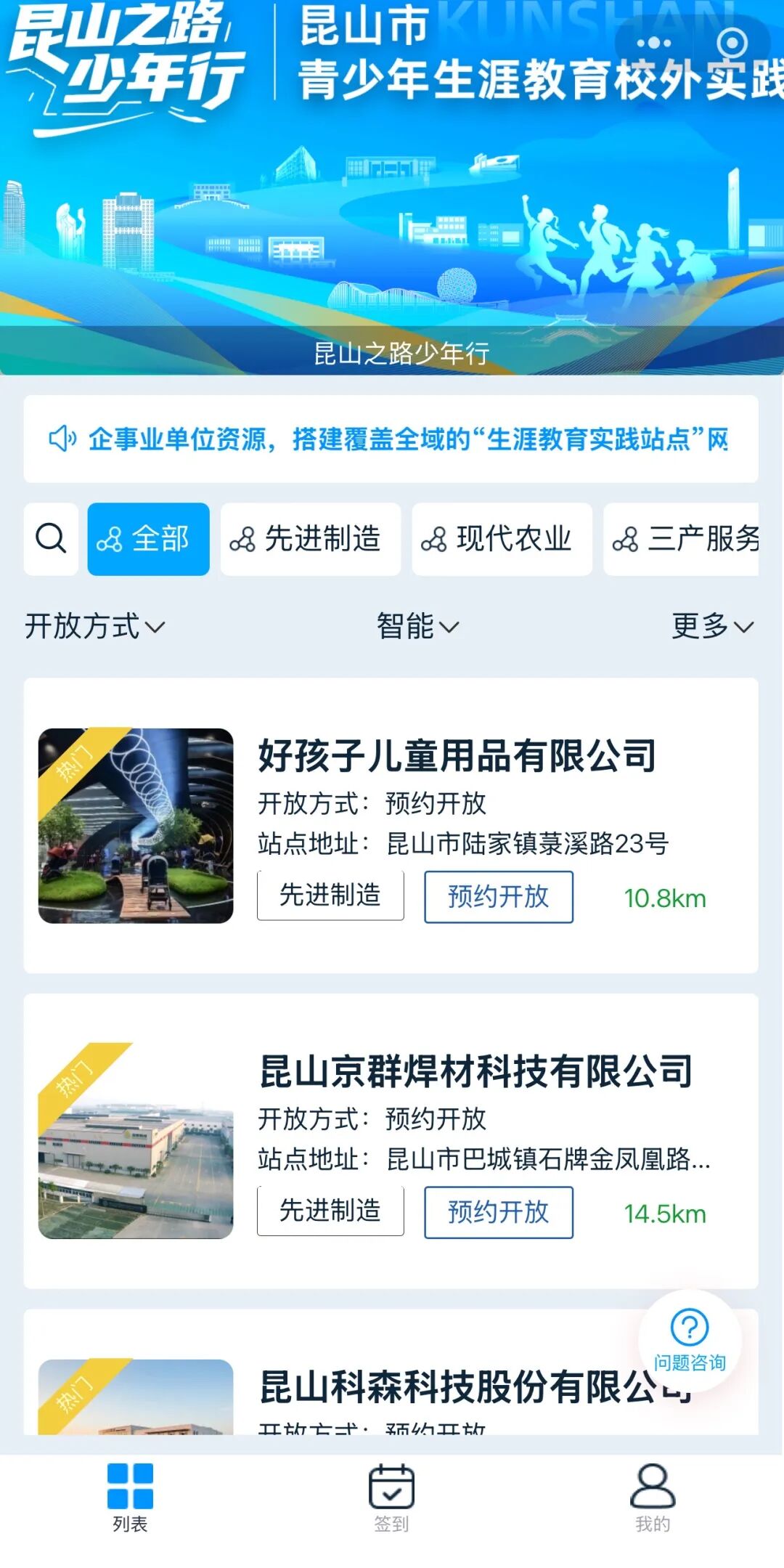Tap the 问题咨询 floating help button
This screenshot has width=784, height=1568.
690,1341
